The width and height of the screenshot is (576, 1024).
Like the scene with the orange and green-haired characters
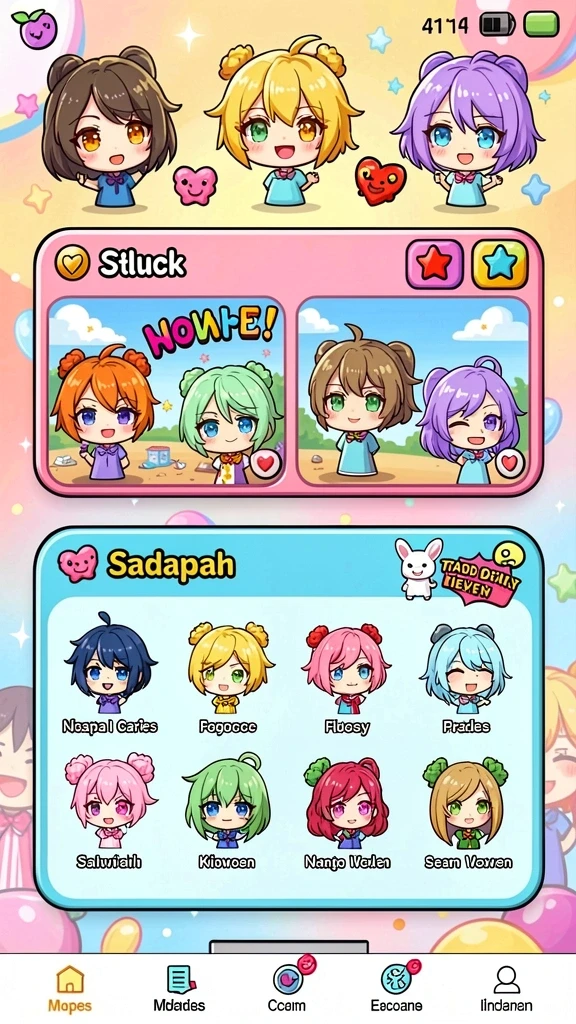pyautogui.click(x=264, y=464)
